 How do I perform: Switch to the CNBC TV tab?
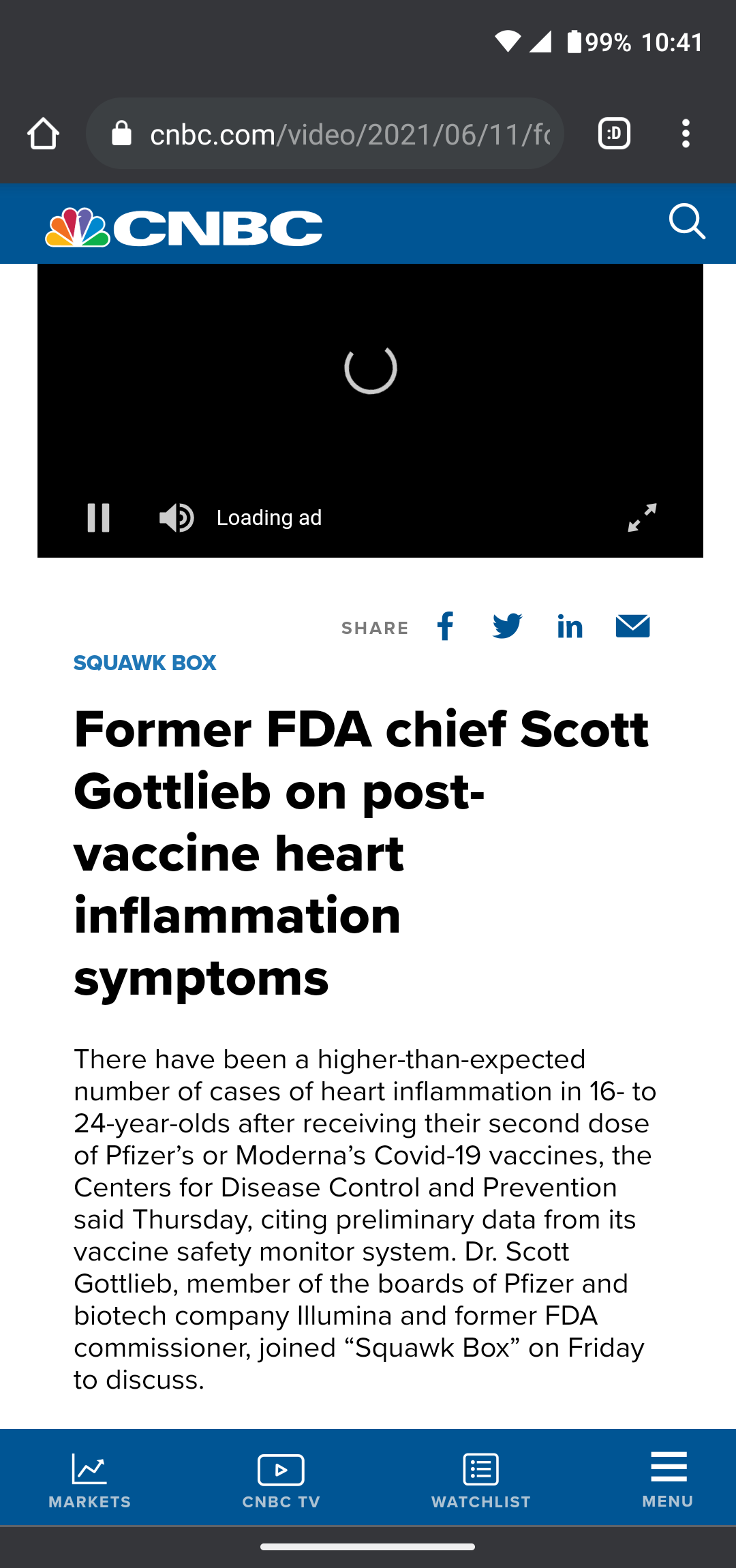[281, 1479]
